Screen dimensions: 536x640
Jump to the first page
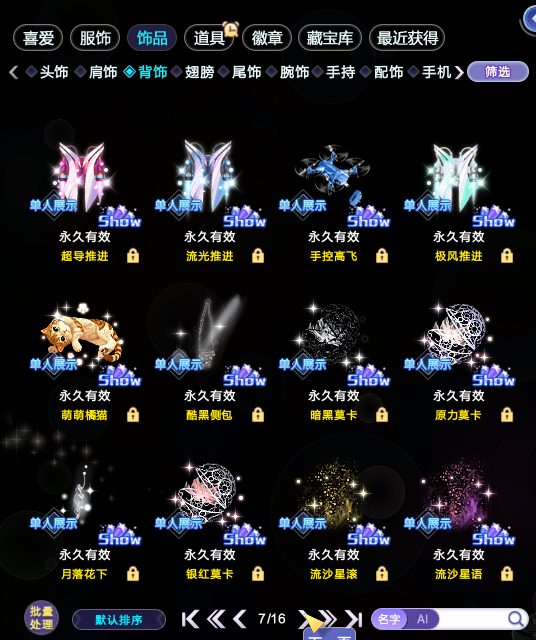(190, 619)
